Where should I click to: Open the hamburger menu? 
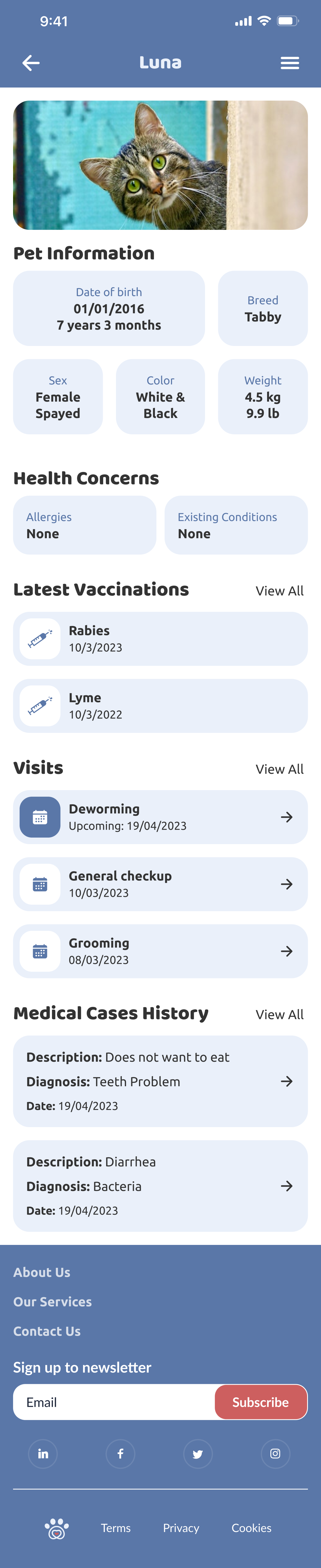click(289, 63)
